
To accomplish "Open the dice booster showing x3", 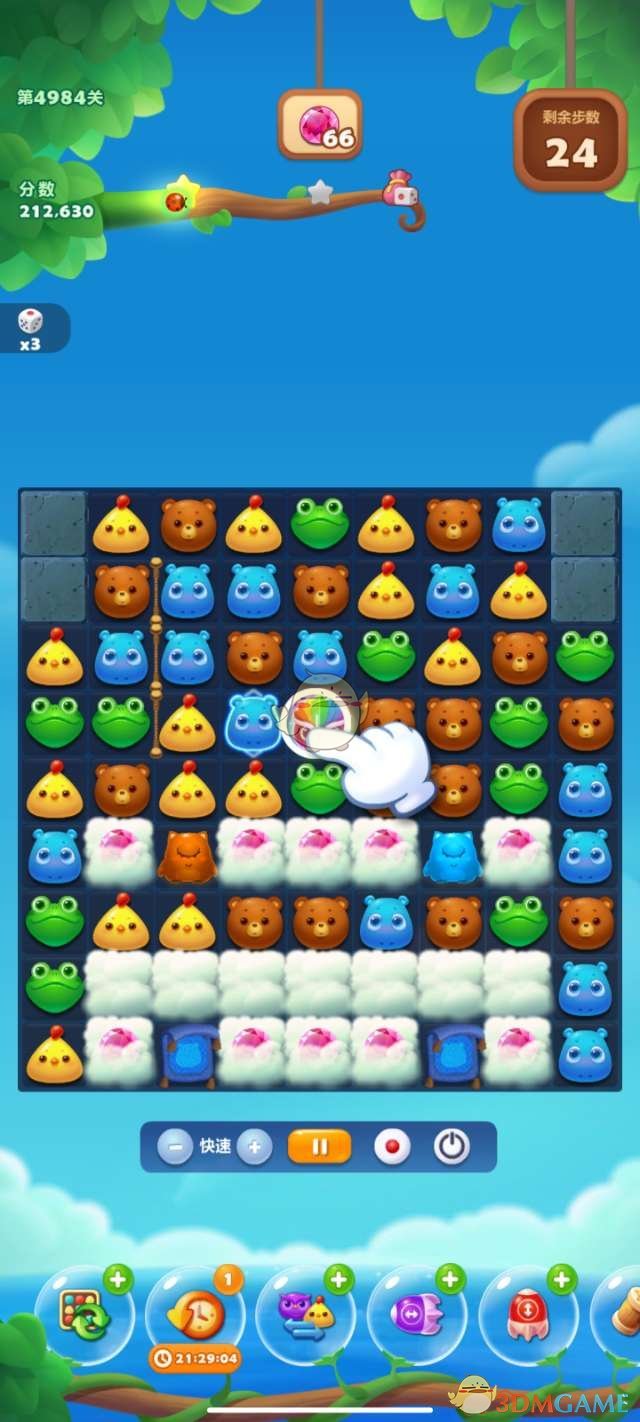I will click(x=32, y=327).
